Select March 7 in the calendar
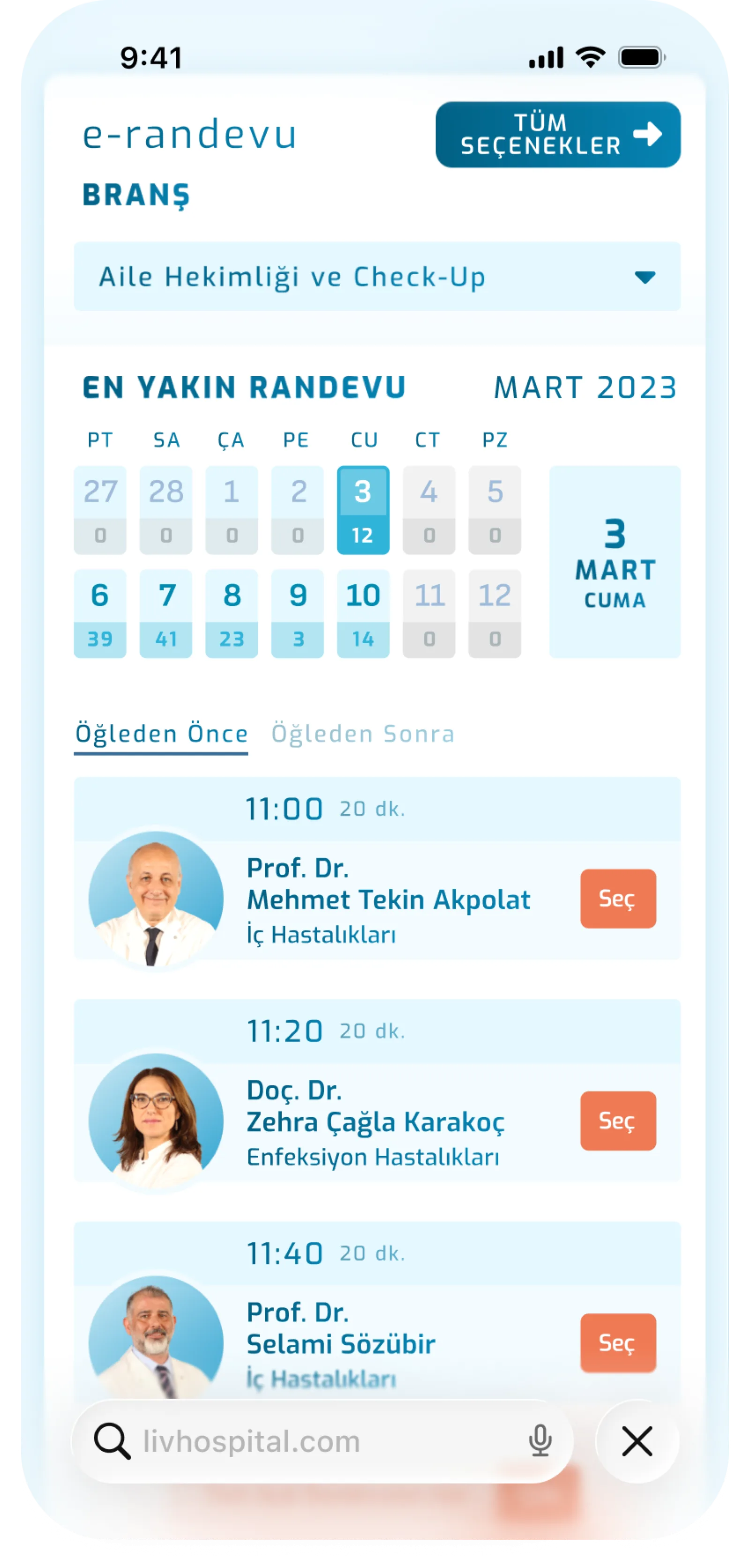The width and height of the screenshot is (750, 1568). pos(165,614)
